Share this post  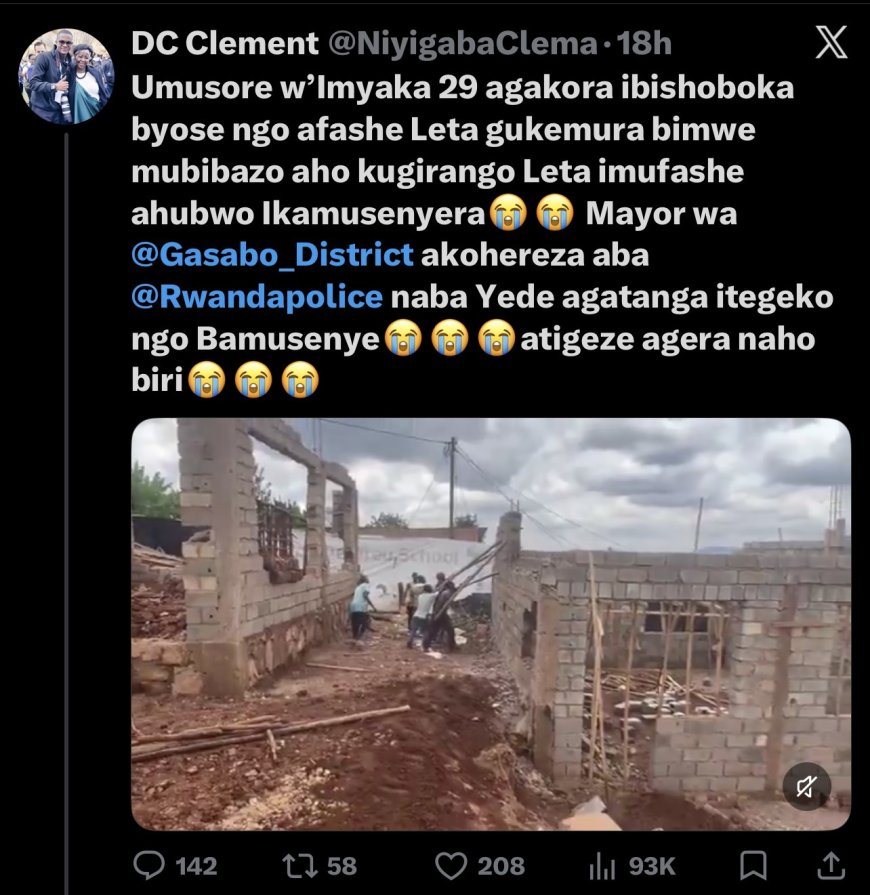[x=829, y=865]
